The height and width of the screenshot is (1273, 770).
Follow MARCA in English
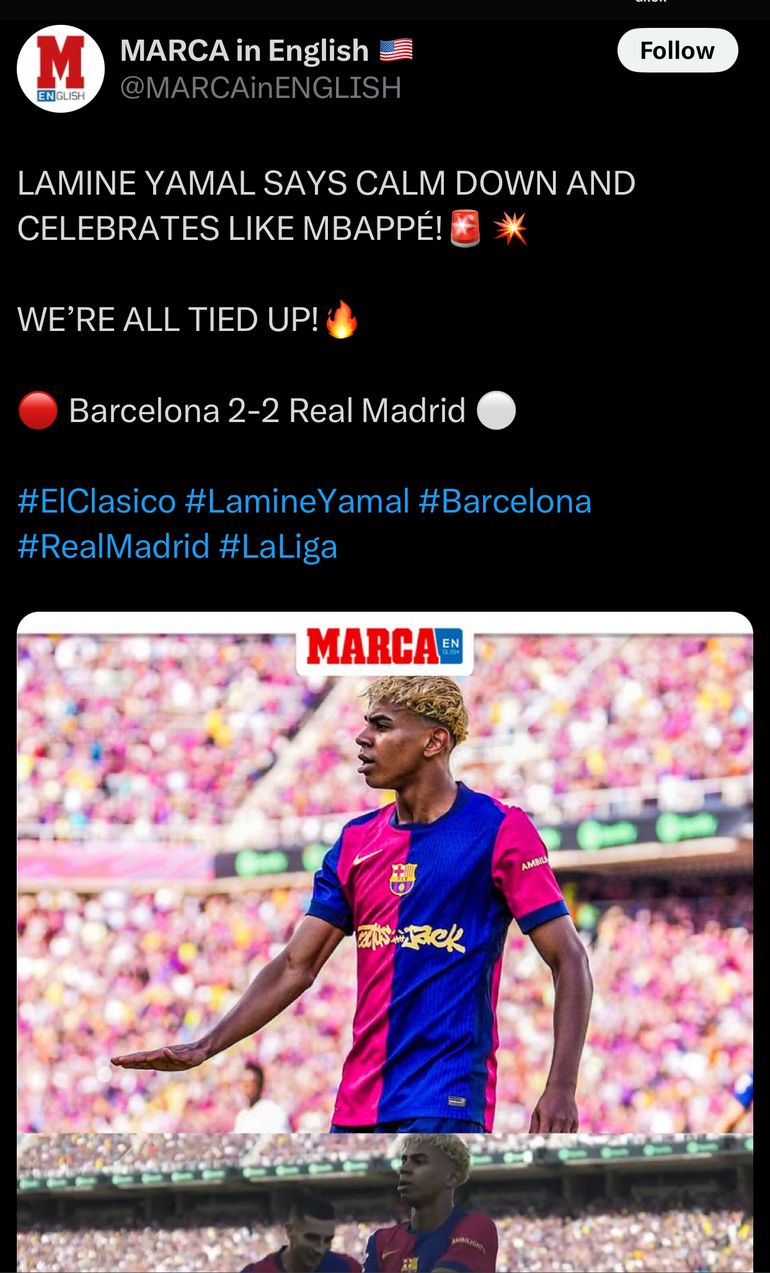coord(677,51)
